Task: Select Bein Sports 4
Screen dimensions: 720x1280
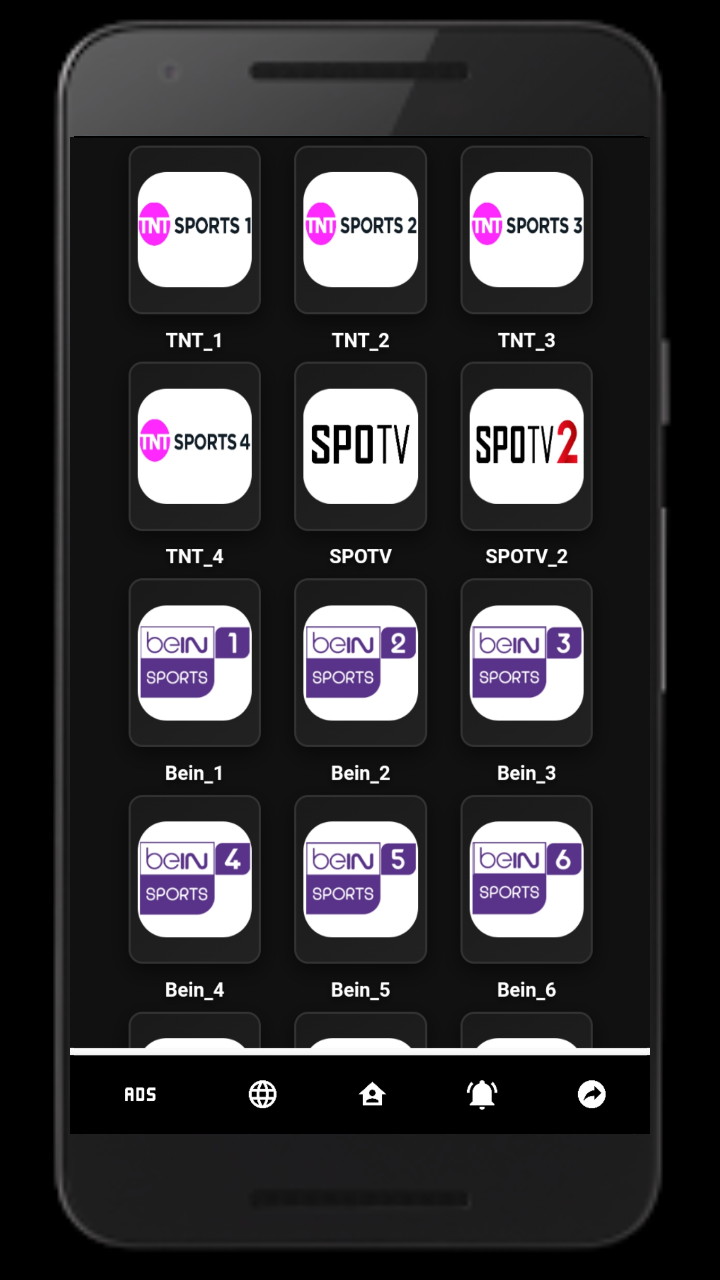Action: 194,878
